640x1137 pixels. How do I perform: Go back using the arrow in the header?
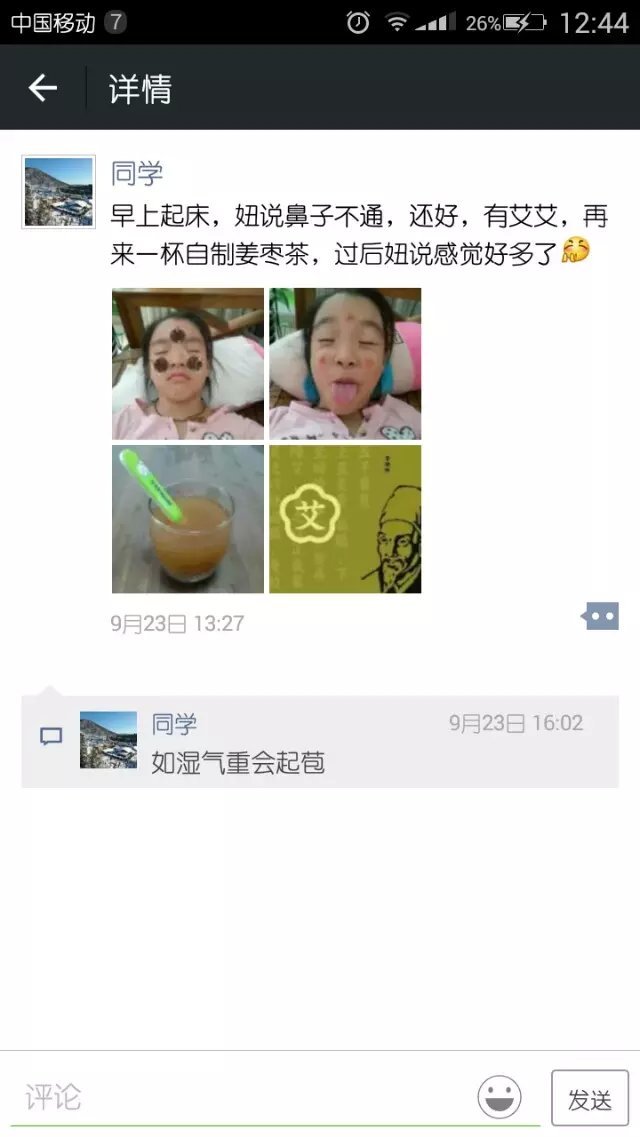42,88
